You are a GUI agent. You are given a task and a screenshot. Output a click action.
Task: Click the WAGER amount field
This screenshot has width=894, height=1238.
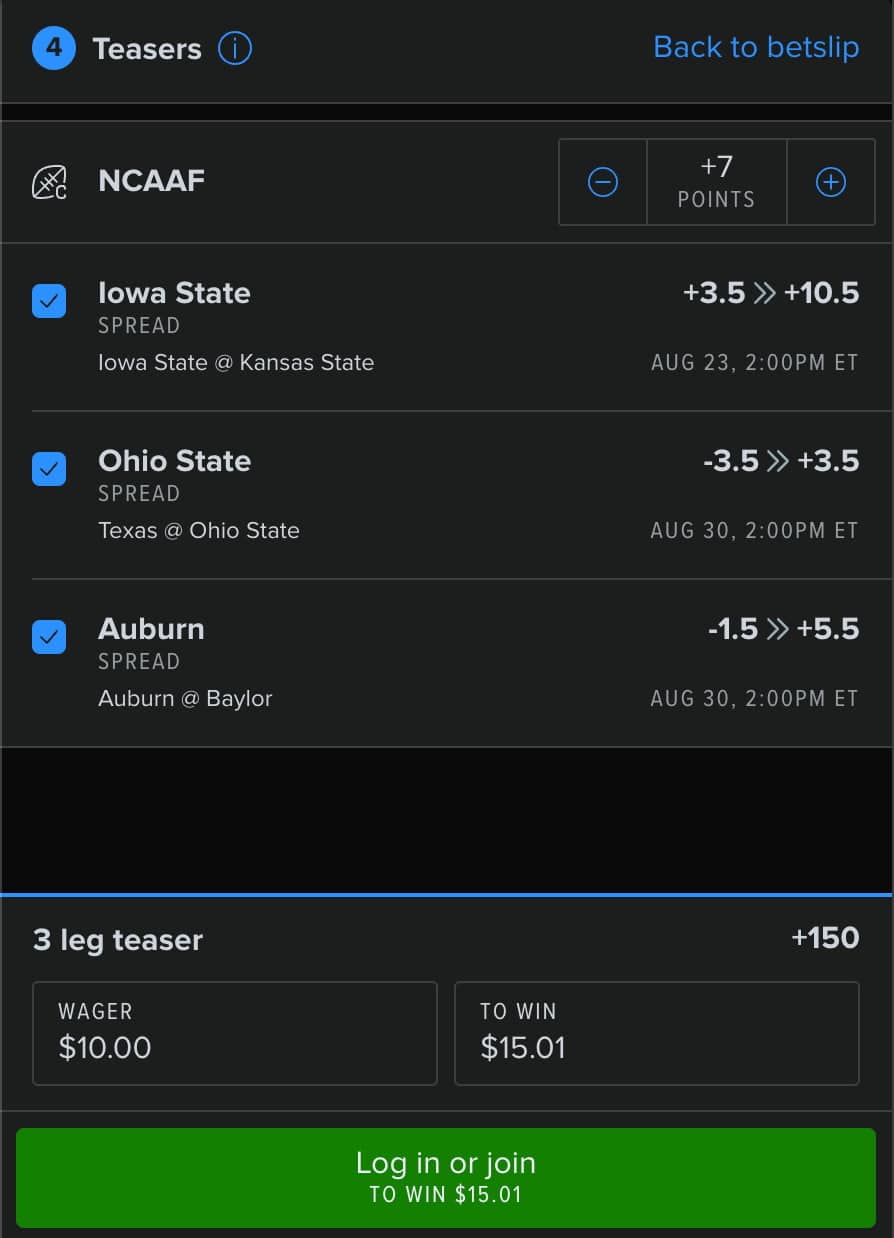pos(235,1033)
